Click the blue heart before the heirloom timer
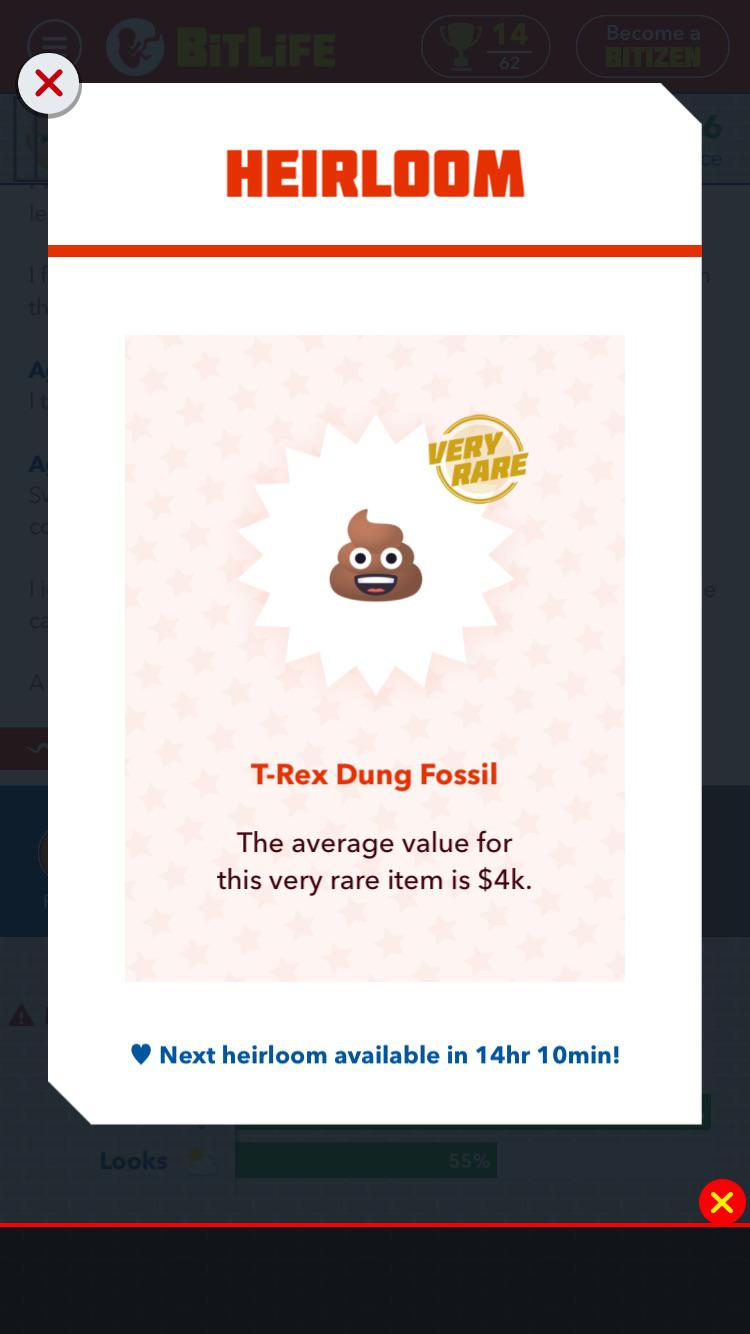 pyautogui.click(x=141, y=1054)
